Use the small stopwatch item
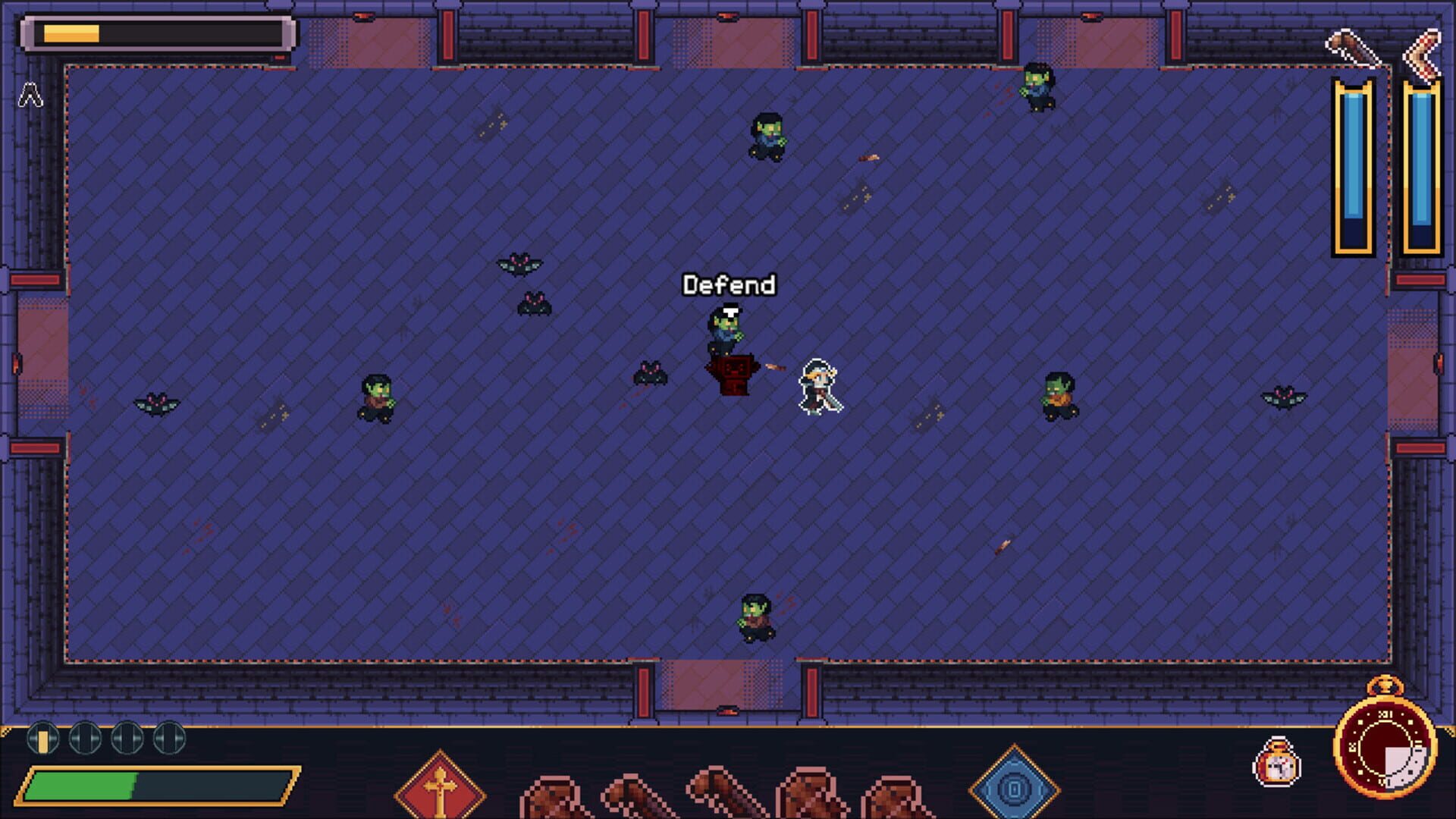The image size is (1456, 819). (1278, 763)
